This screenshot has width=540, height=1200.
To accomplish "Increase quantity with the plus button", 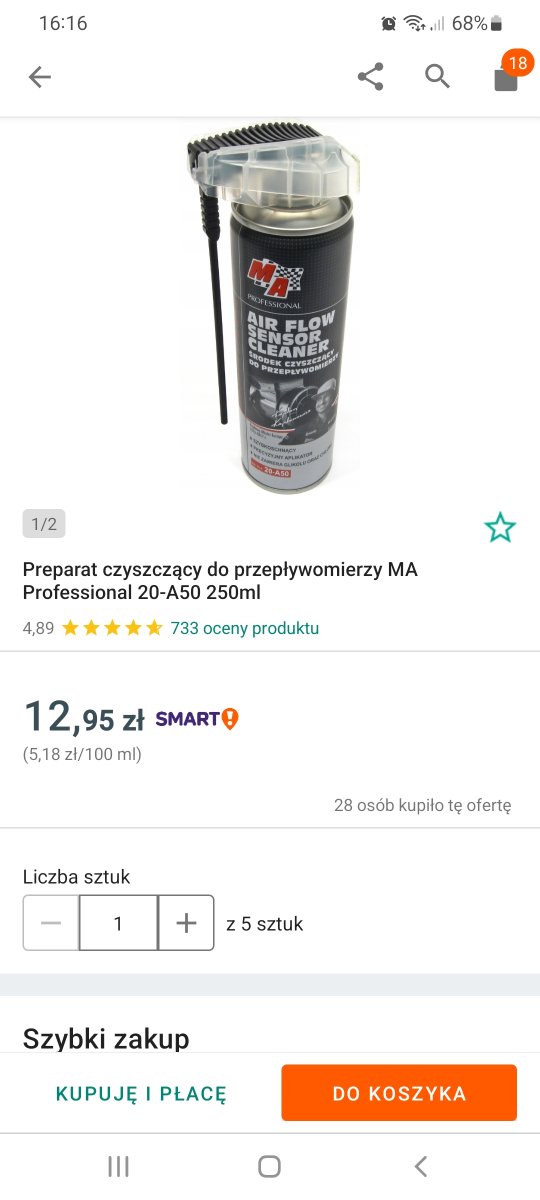I will click(186, 923).
